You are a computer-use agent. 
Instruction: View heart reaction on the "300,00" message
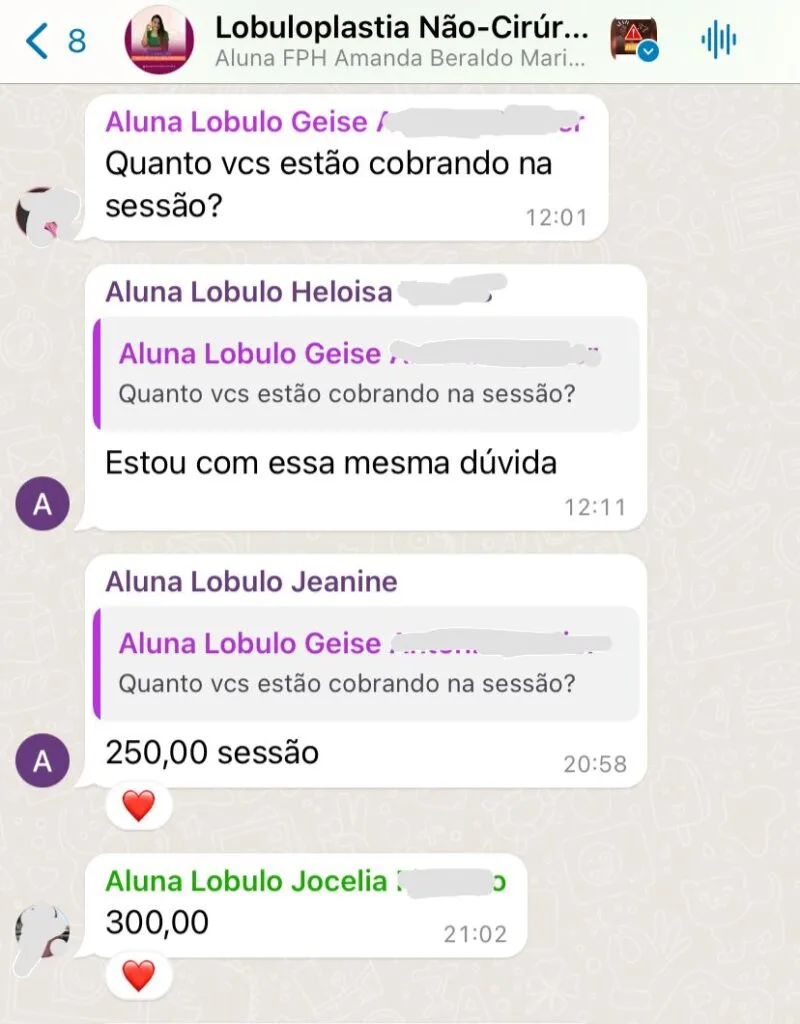[x=138, y=974]
